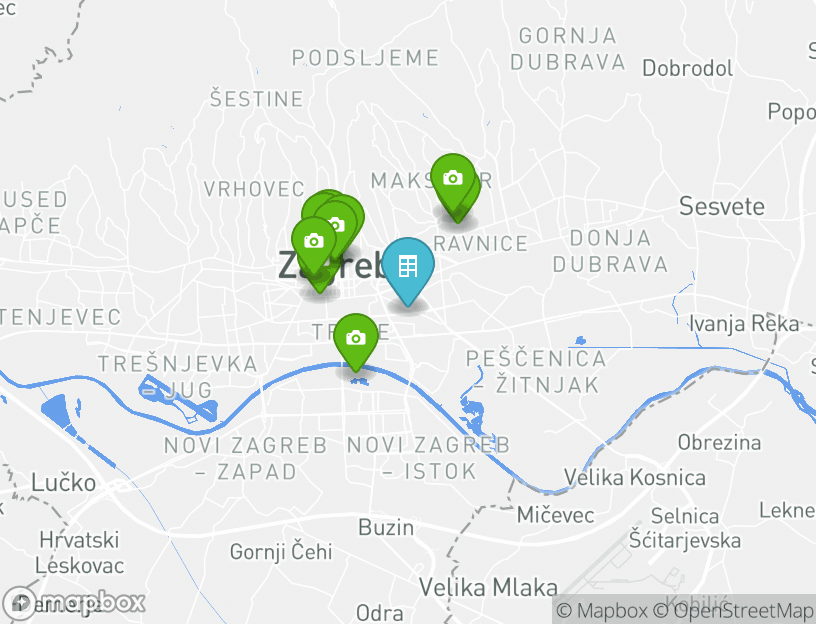Open the © OpenStreetMap attribution link
This screenshot has width=816, height=624.
click(x=733, y=610)
